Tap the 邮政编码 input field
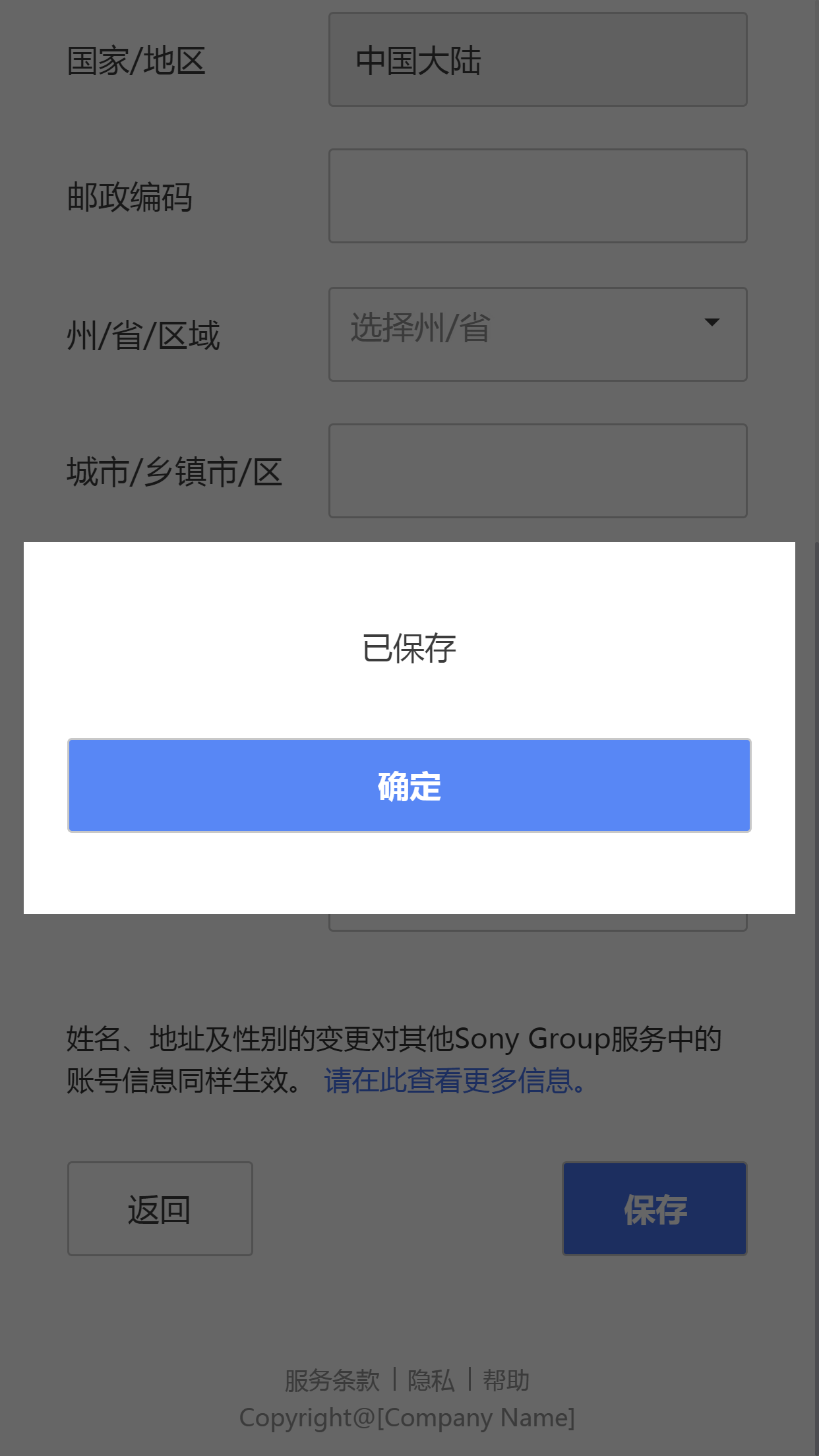Screen dimensions: 819x1456 point(537,196)
